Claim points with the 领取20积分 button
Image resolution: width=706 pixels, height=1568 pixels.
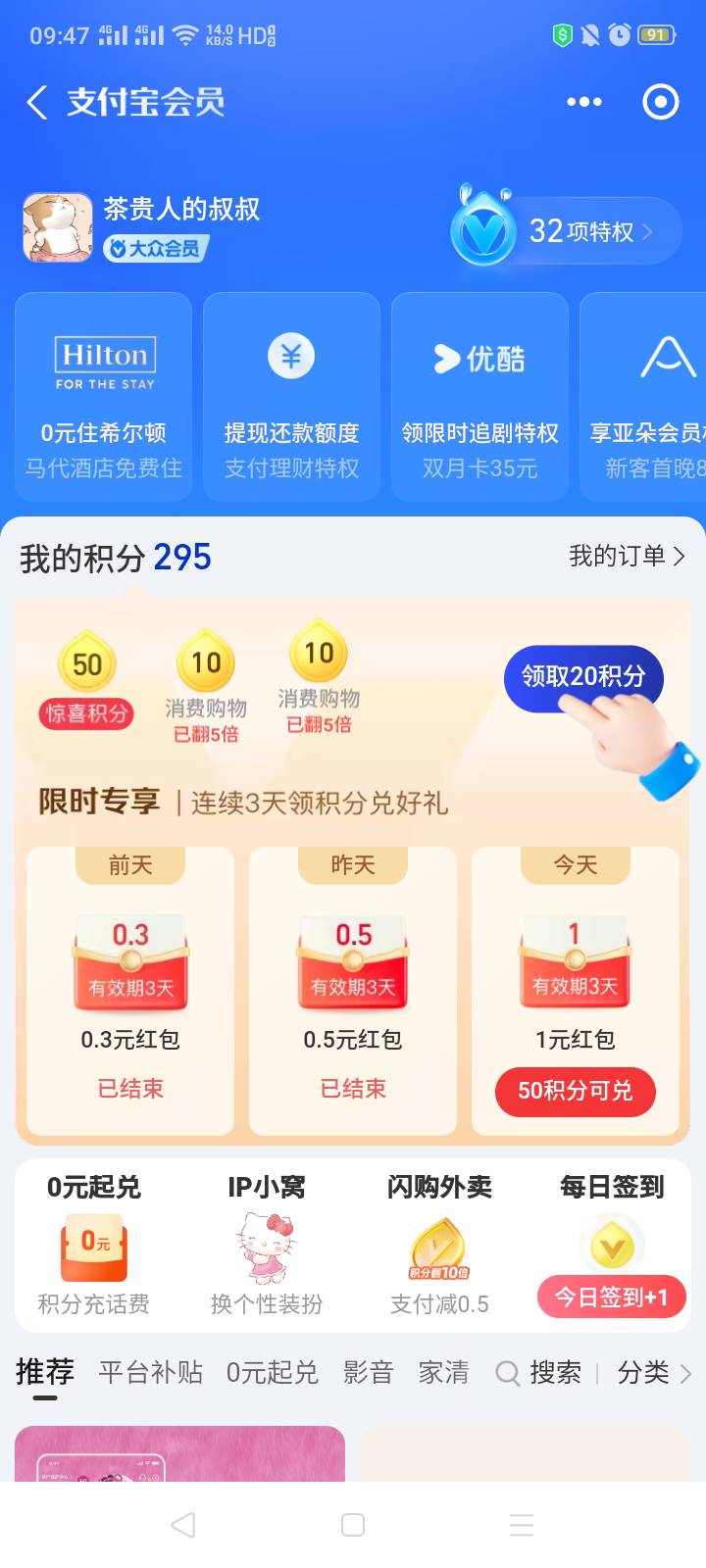pyautogui.click(x=583, y=677)
